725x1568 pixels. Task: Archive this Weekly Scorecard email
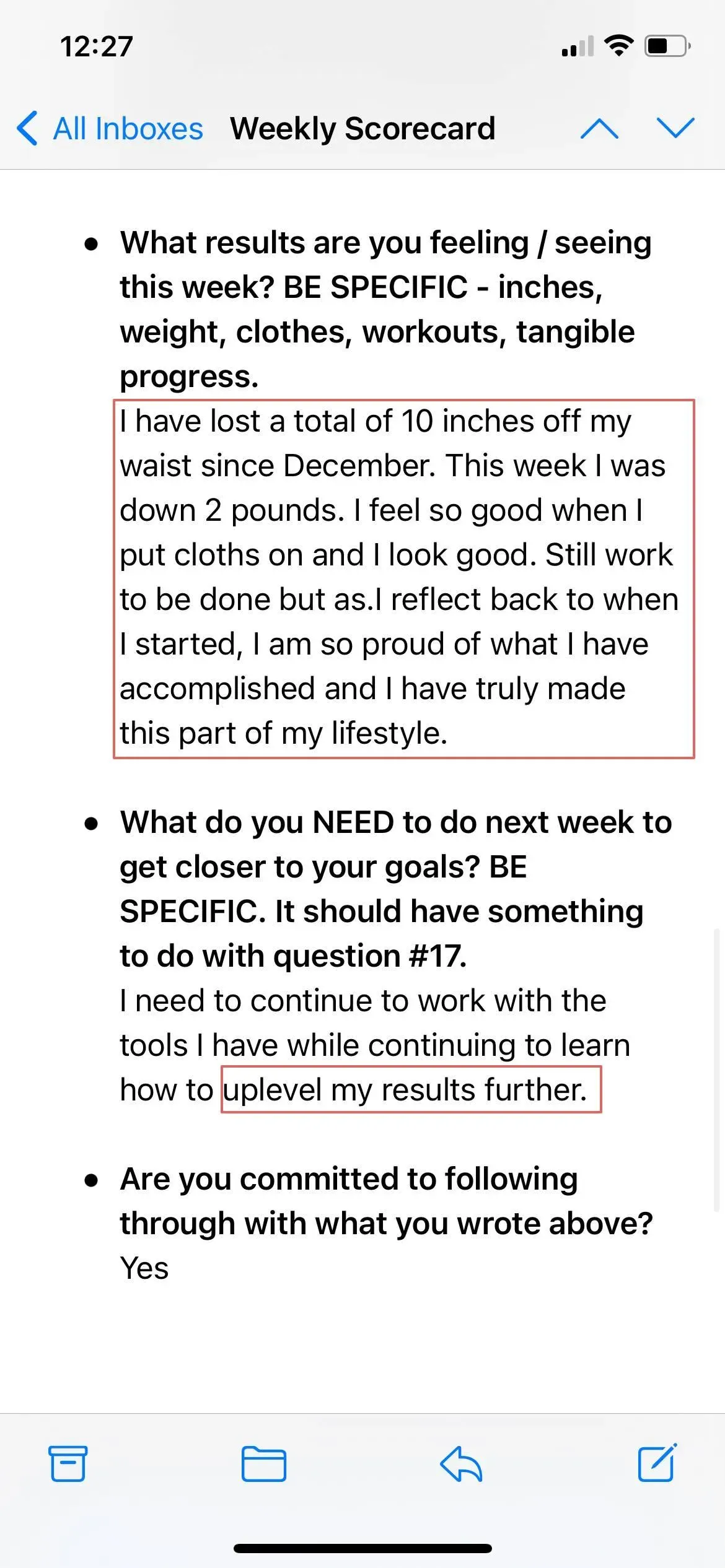68,1464
